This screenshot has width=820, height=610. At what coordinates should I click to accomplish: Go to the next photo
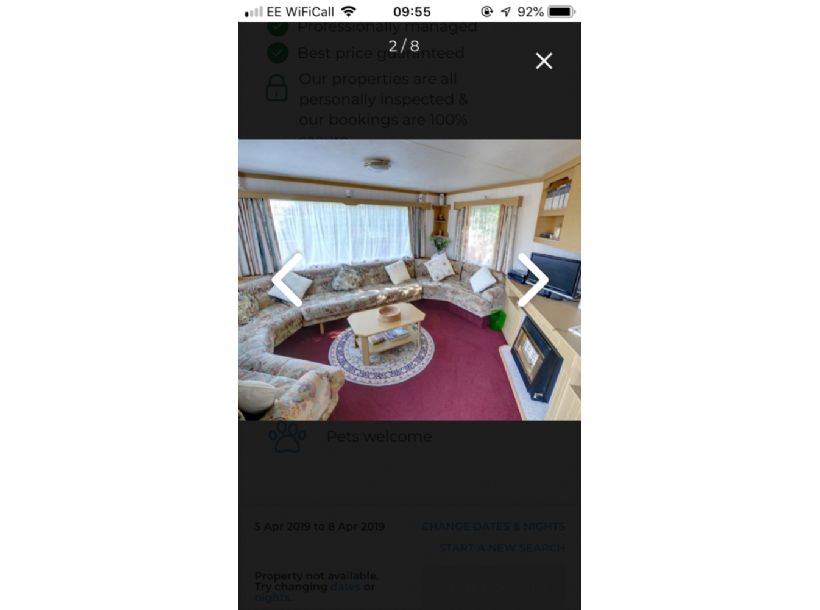pyautogui.click(x=532, y=280)
